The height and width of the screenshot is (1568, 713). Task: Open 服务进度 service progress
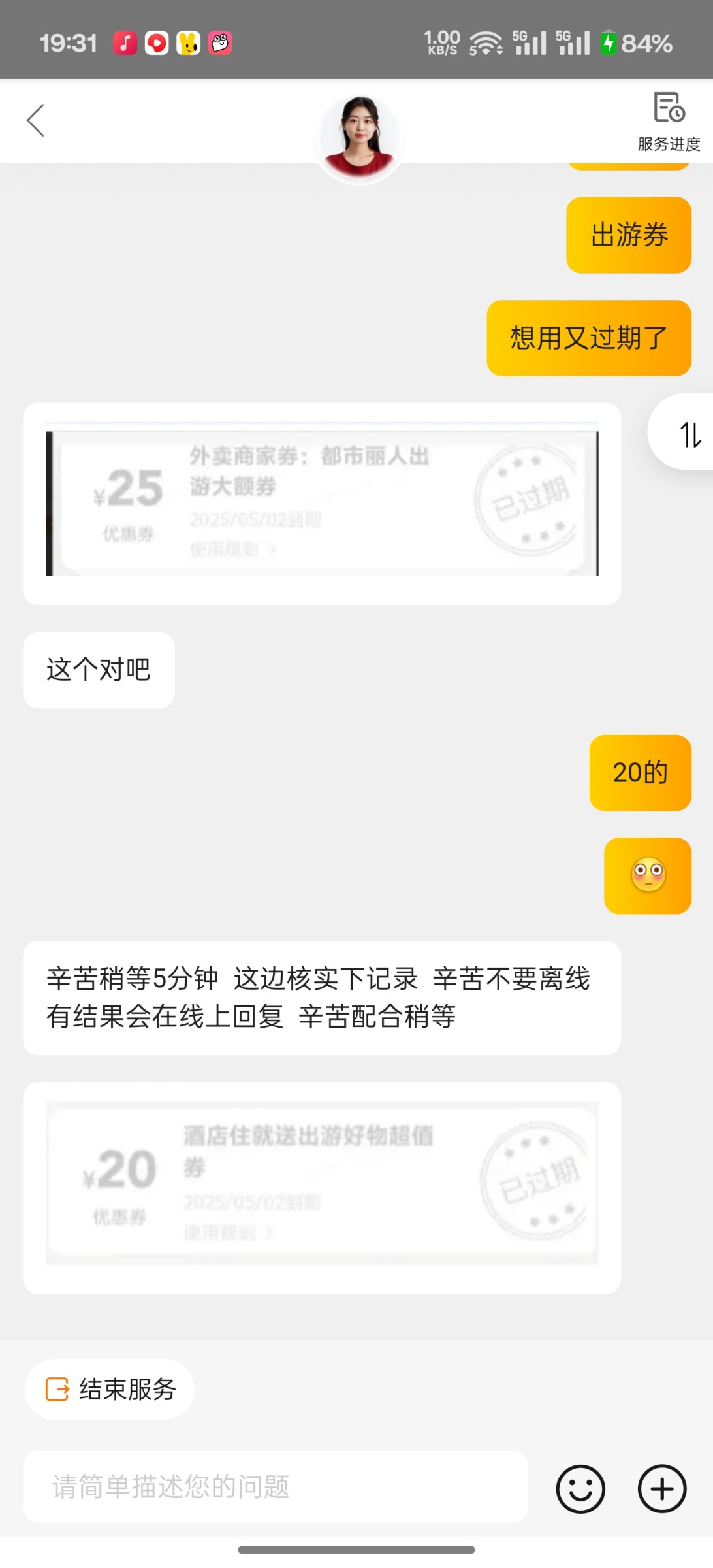668,122
